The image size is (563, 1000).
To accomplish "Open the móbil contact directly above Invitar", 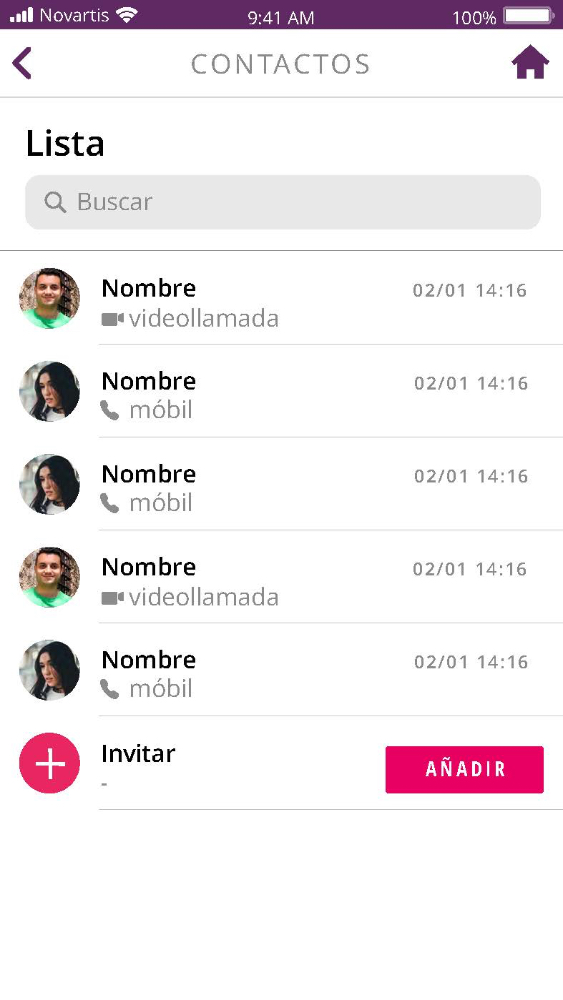I will (x=281, y=670).
